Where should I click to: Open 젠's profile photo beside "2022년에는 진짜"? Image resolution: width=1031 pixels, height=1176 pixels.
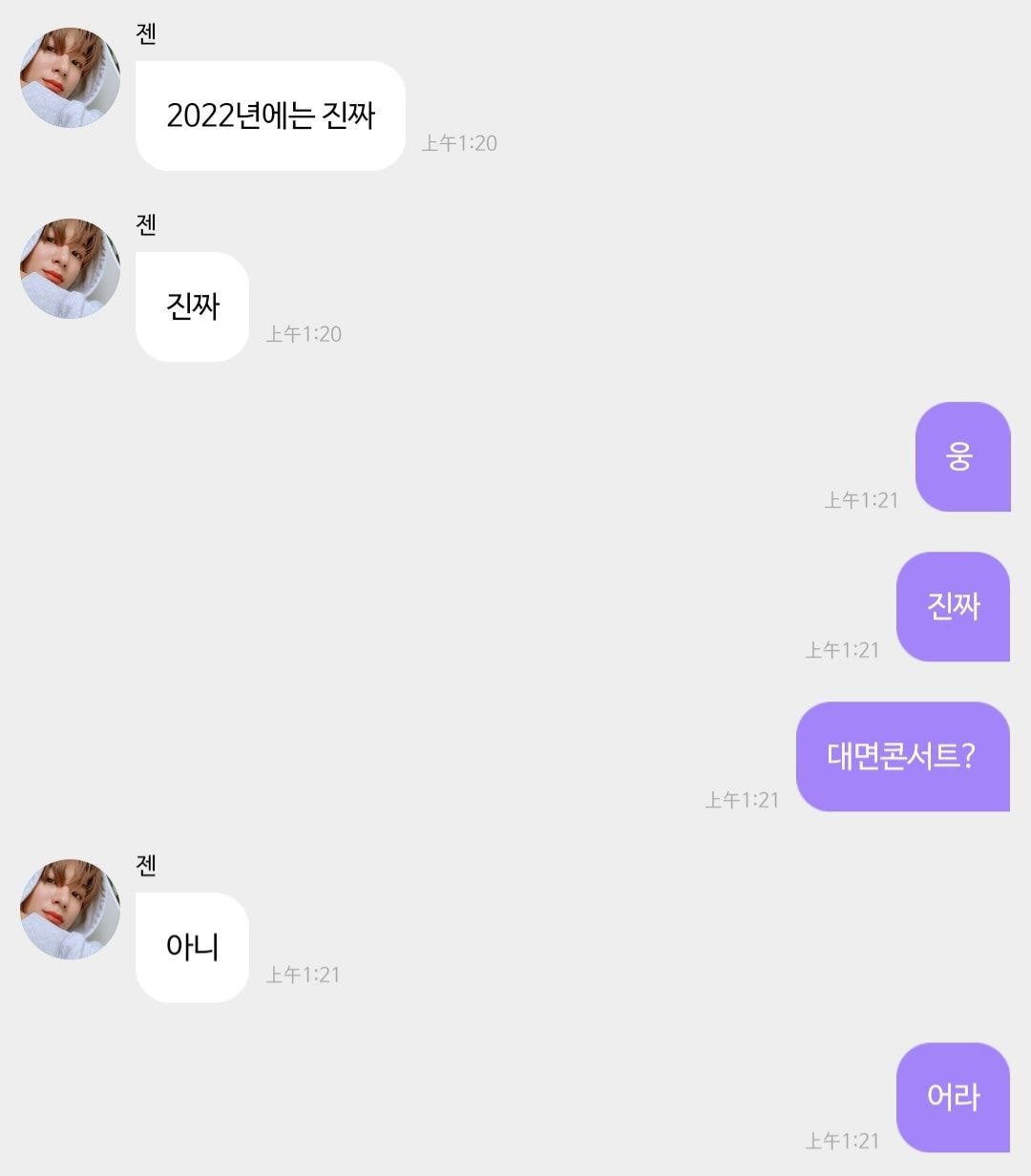(70, 78)
